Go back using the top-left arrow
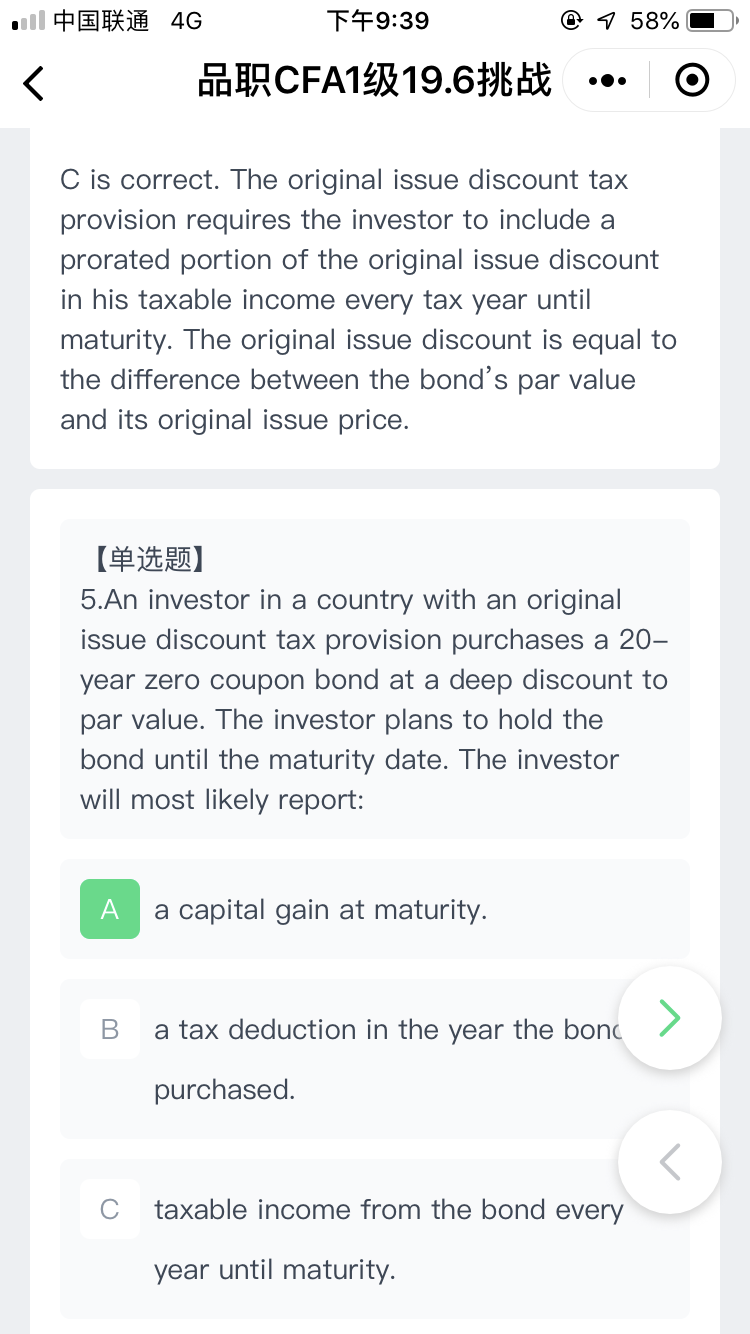750x1334 pixels. click(33, 82)
